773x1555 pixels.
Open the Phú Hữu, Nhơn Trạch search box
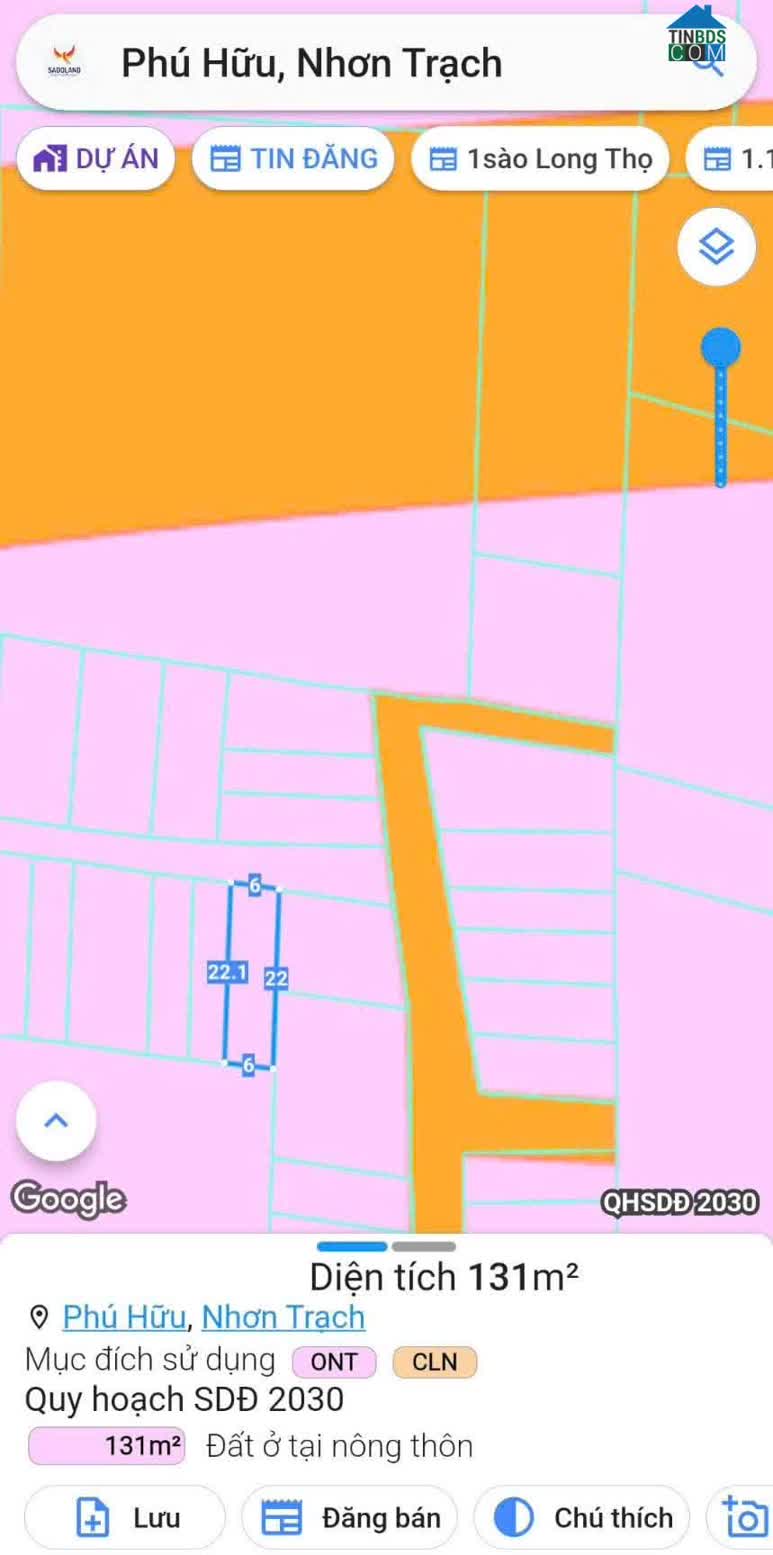coord(386,63)
